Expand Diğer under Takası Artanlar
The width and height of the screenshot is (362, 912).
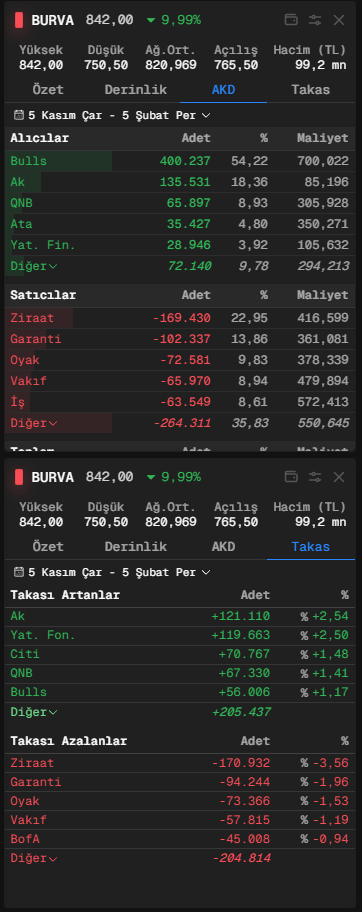[34, 712]
